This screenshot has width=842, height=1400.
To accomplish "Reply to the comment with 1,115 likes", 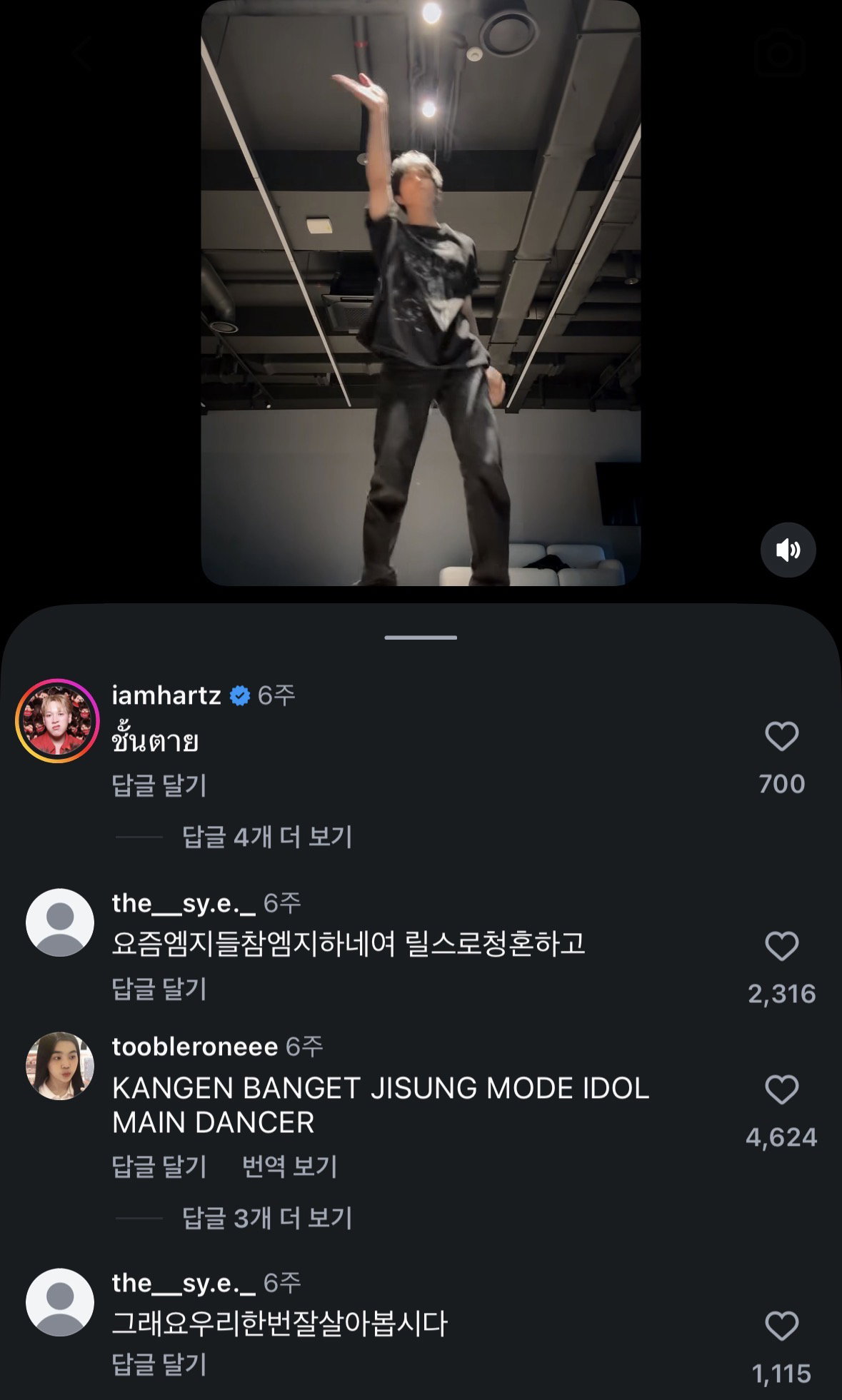I will pos(159,1364).
